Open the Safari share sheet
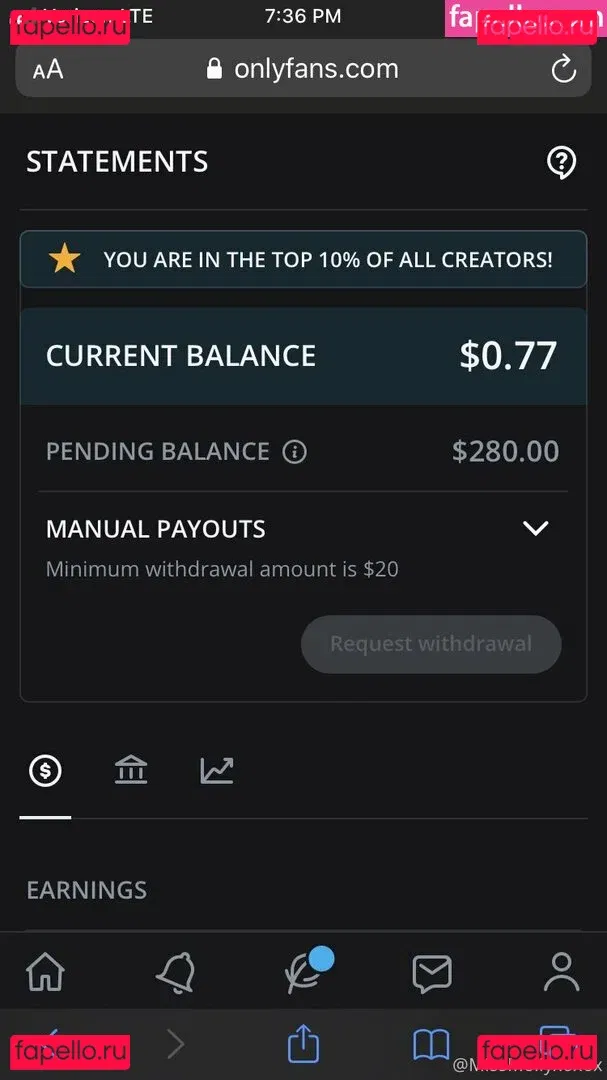Viewport: 607px width, 1080px height. (x=303, y=1045)
